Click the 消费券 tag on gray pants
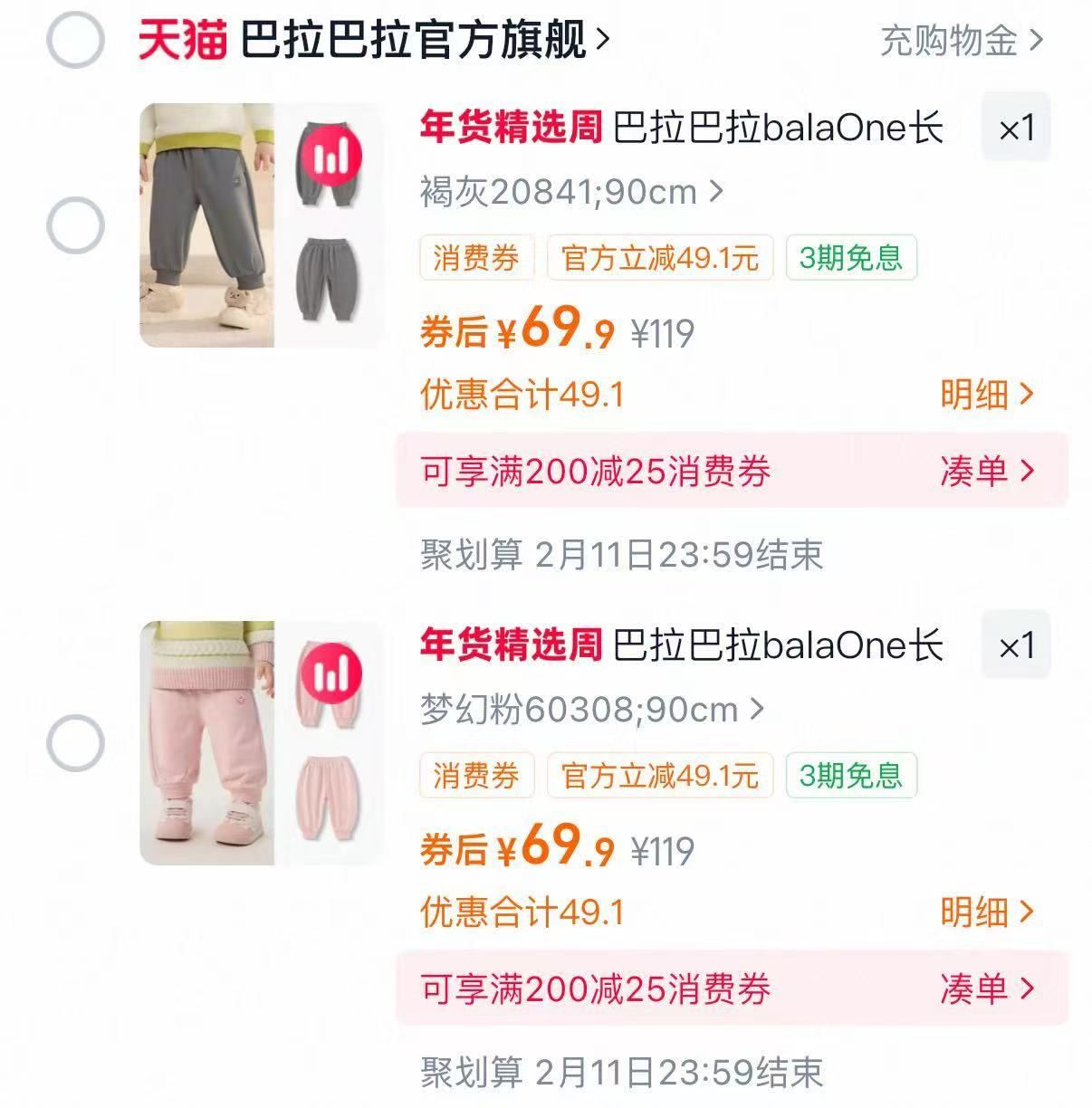The image size is (1092, 1108). (474, 258)
